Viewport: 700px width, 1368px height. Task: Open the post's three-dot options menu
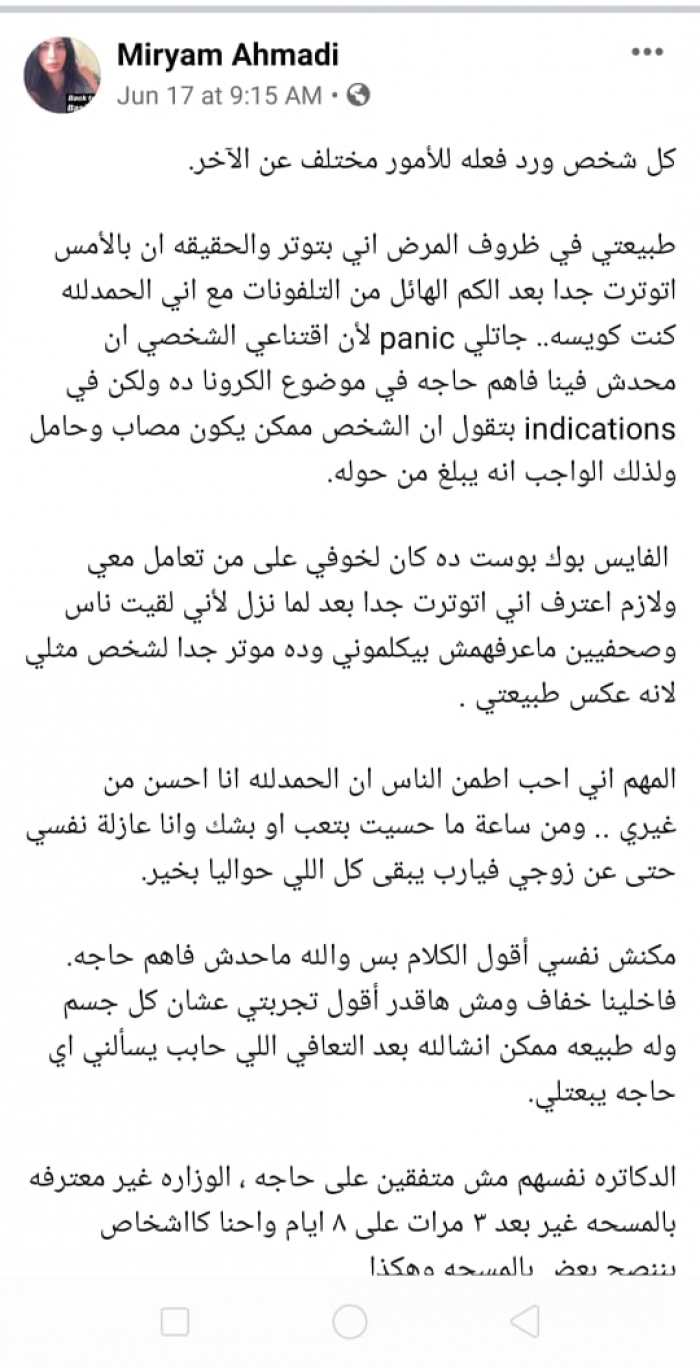click(648, 54)
